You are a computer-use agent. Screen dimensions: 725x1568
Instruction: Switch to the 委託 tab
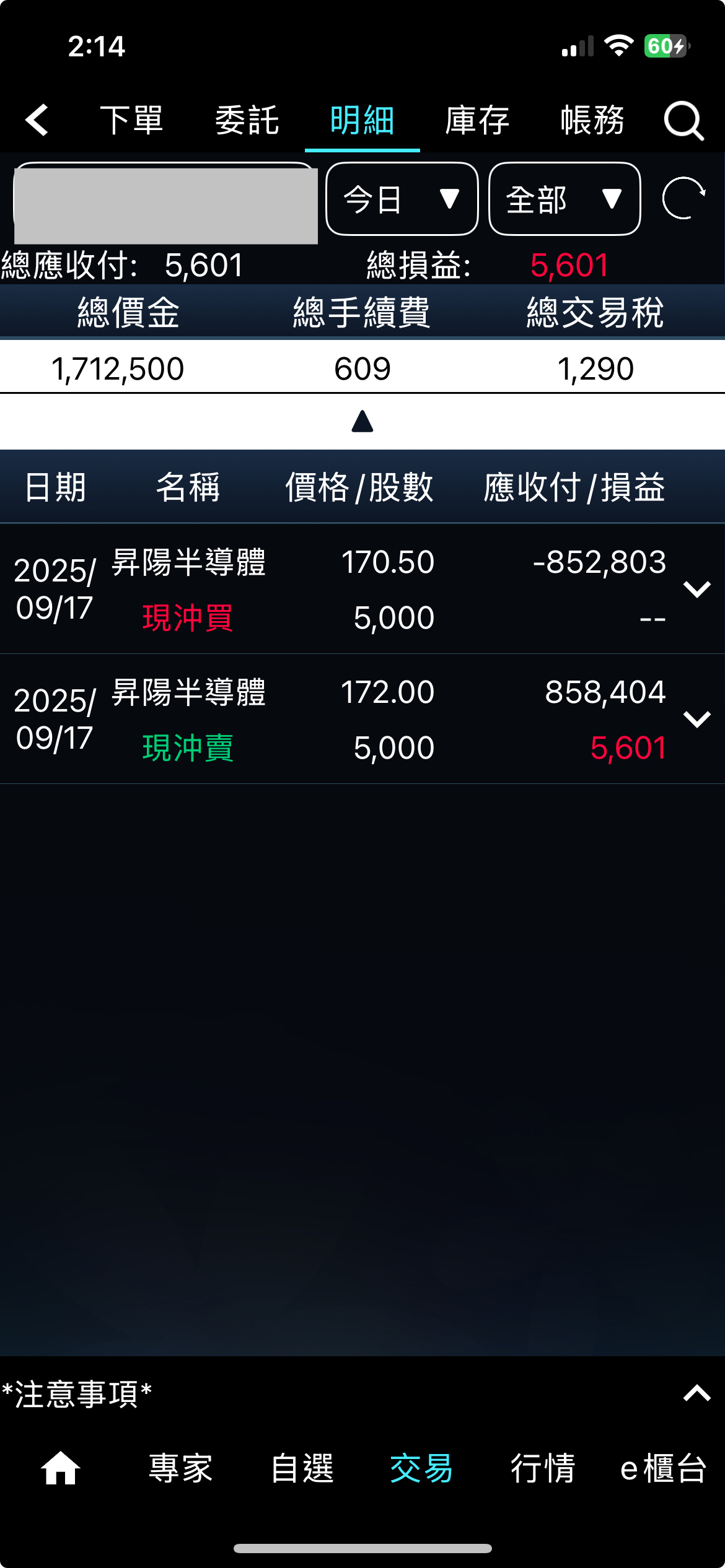[x=247, y=120]
